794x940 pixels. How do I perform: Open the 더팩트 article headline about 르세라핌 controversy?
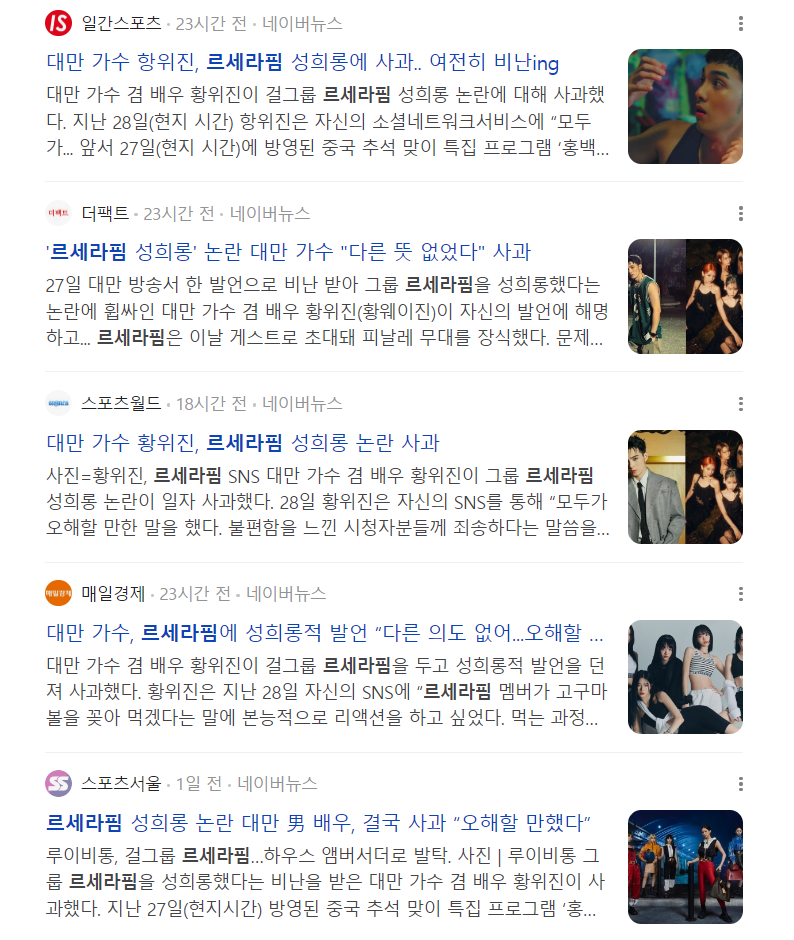[x=288, y=252]
